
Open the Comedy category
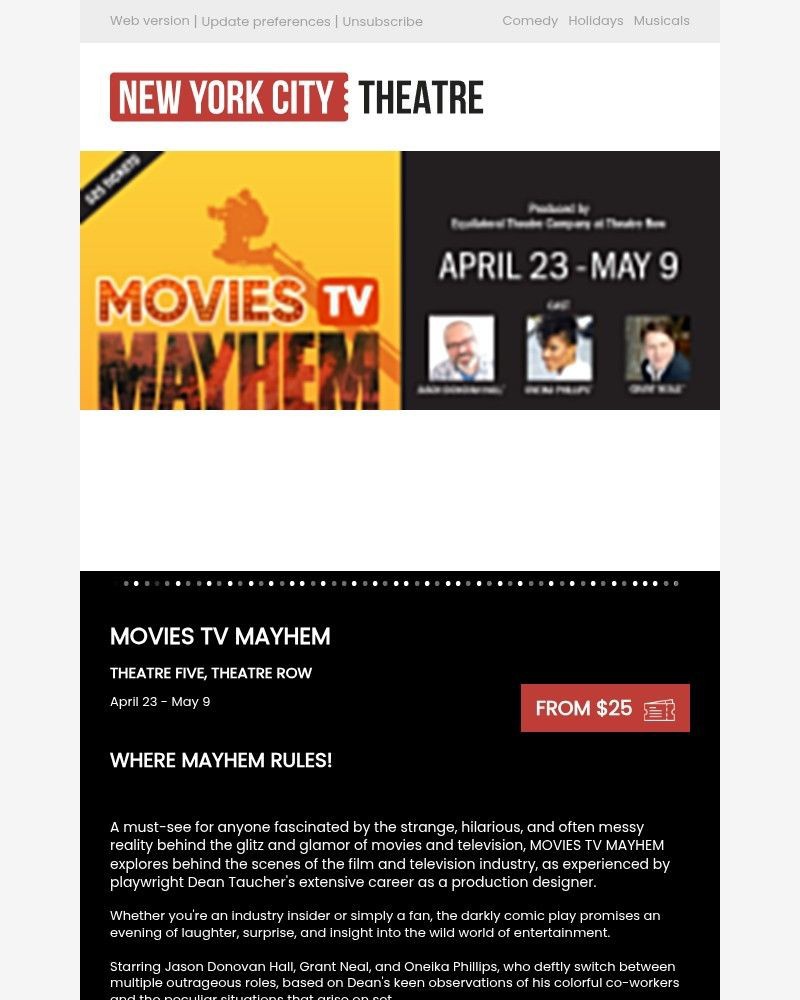point(530,20)
